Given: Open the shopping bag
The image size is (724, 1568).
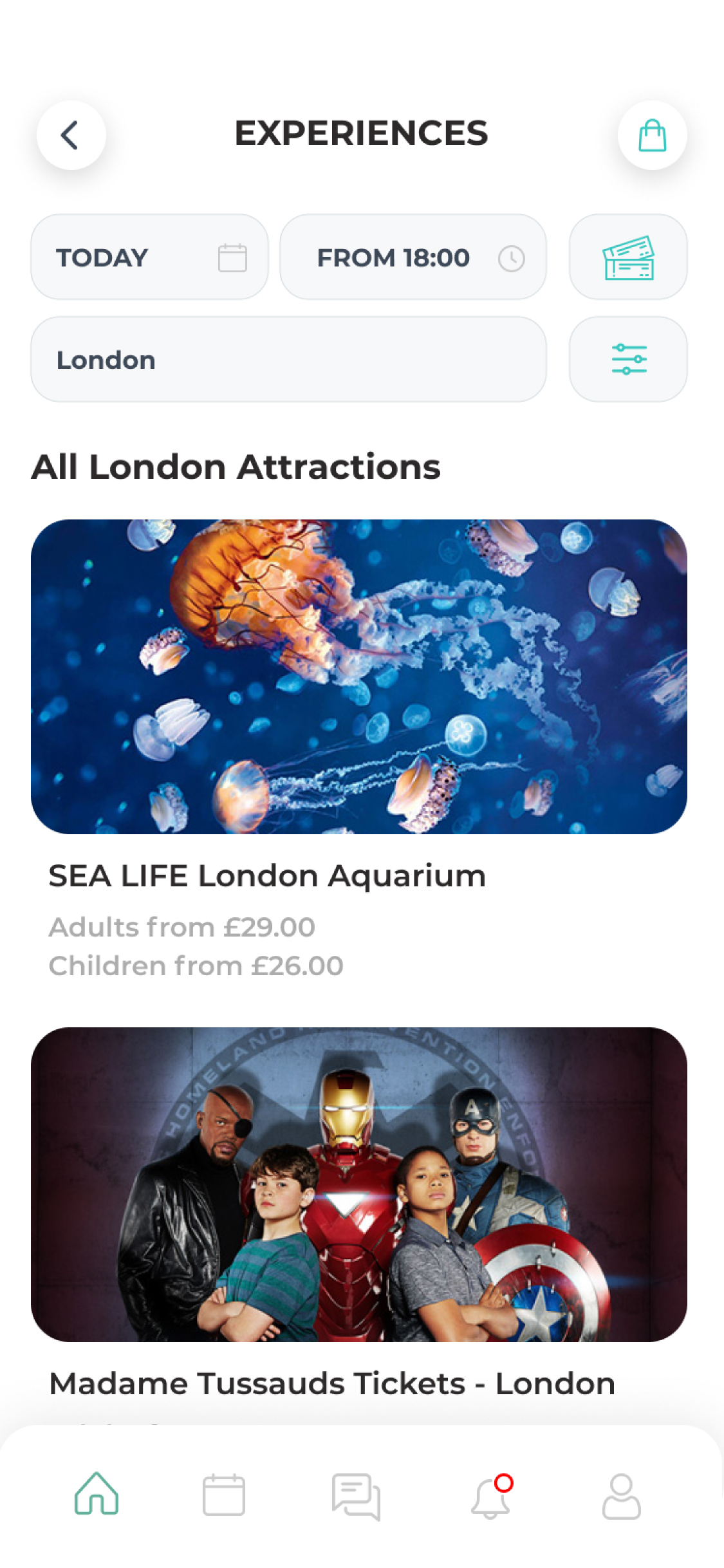Looking at the screenshot, I should pyautogui.click(x=652, y=135).
